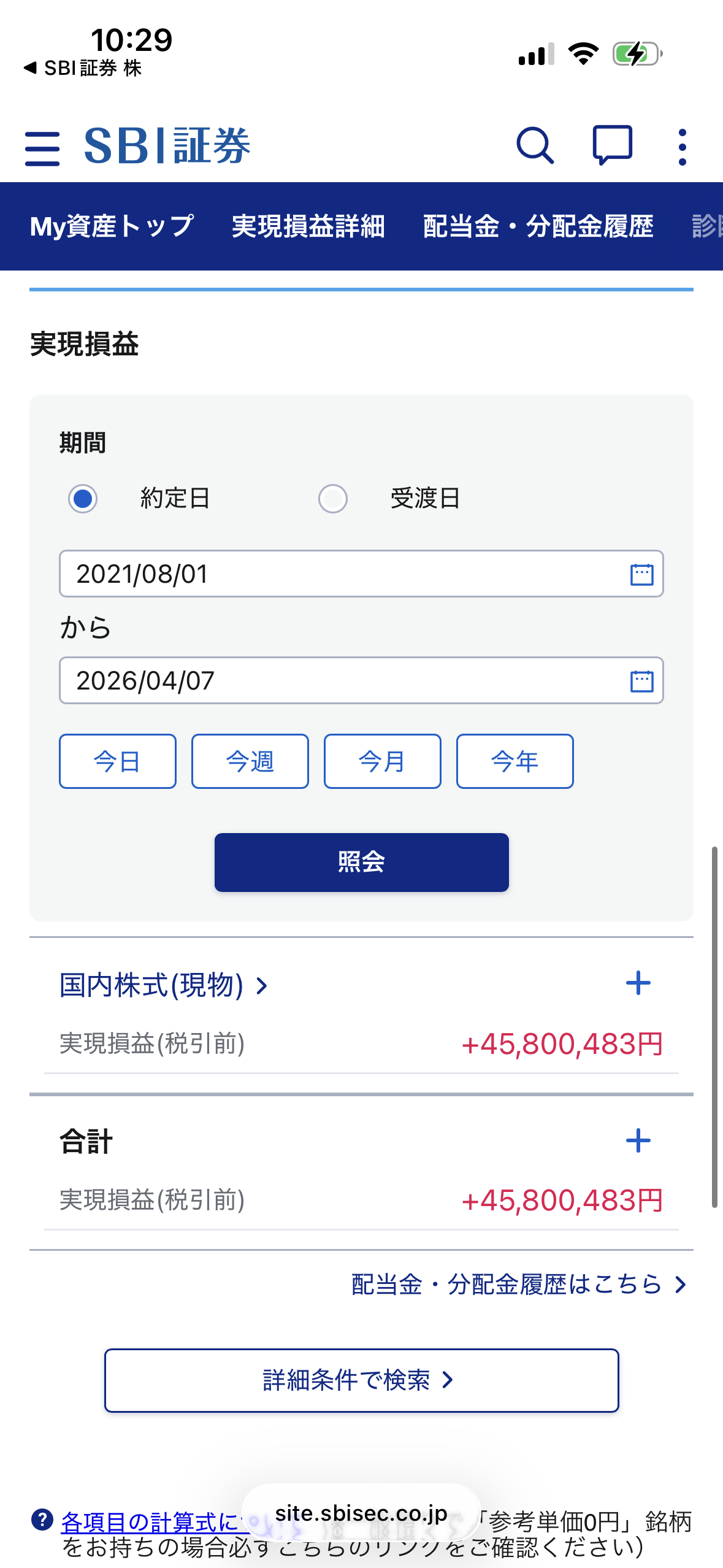Screen dimensions: 723x1568
Task: Open the search icon in header
Action: (x=535, y=146)
